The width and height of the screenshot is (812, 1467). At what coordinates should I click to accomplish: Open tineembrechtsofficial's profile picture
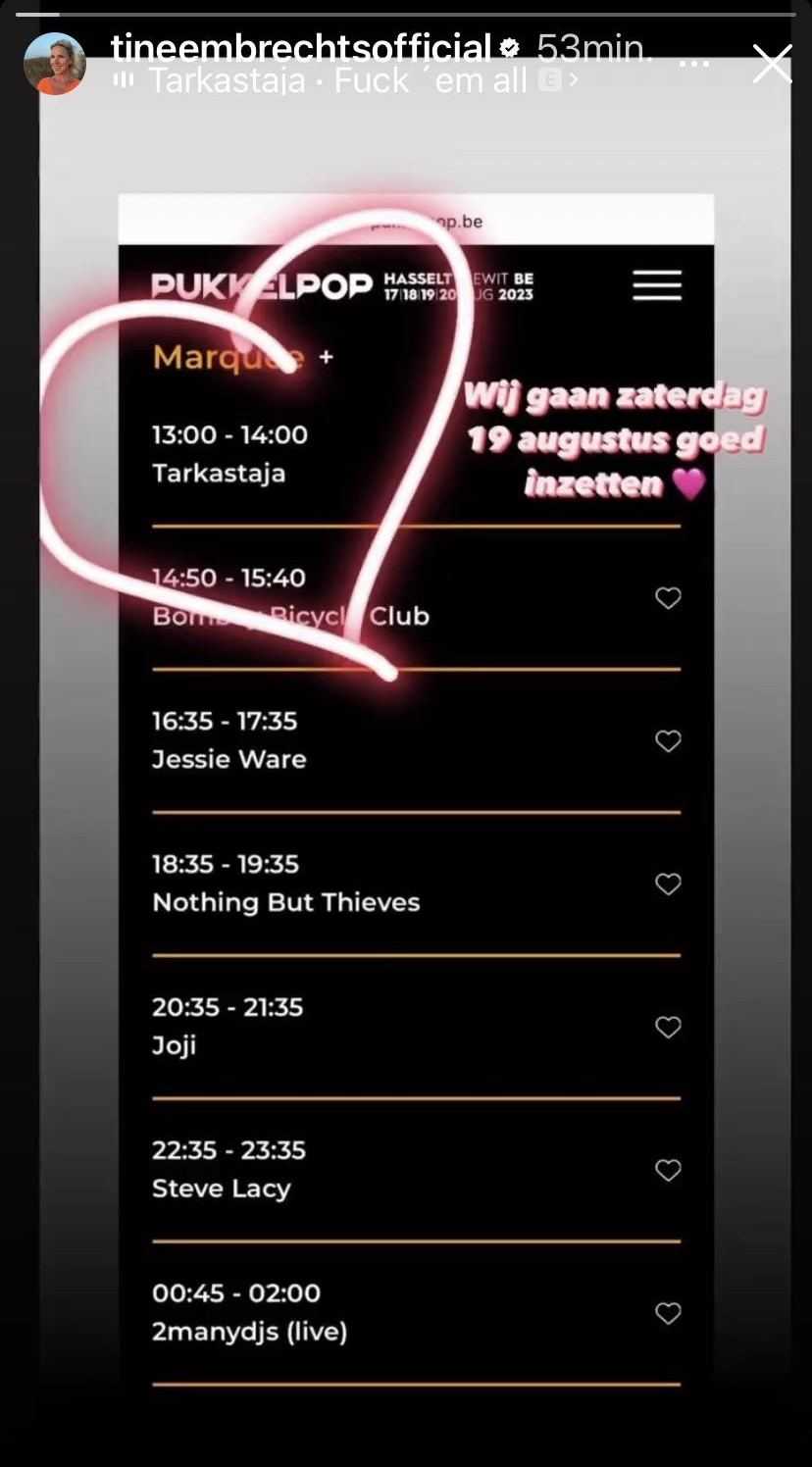pos(55,64)
